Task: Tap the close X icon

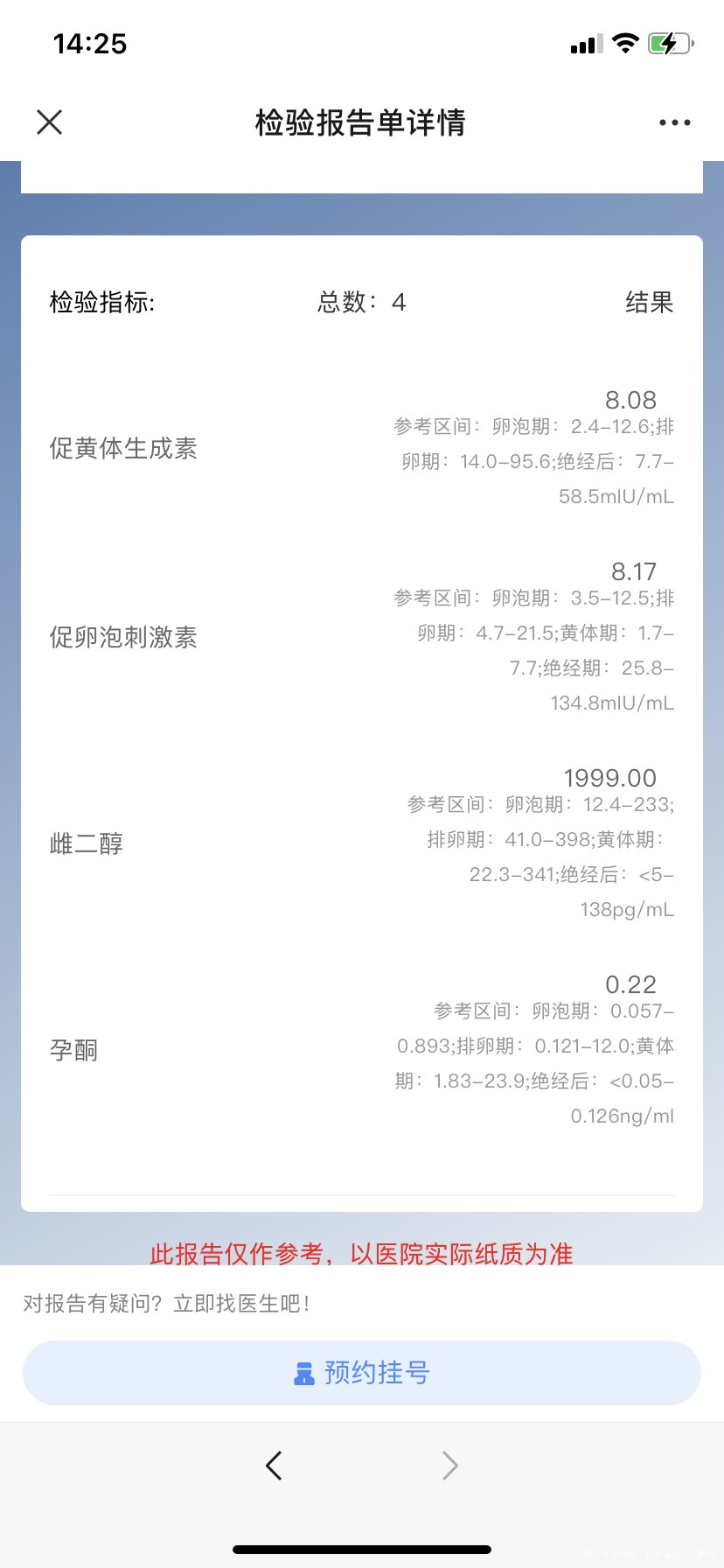Action: (49, 122)
